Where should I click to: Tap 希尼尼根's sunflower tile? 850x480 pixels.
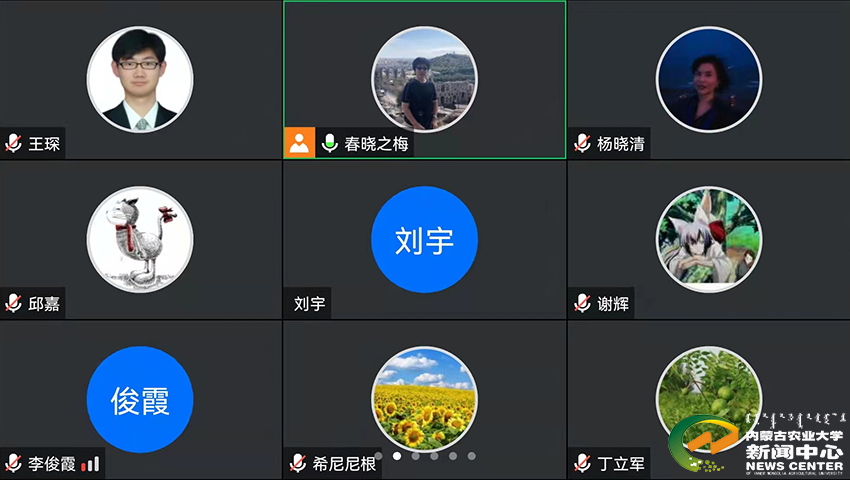coord(424,398)
